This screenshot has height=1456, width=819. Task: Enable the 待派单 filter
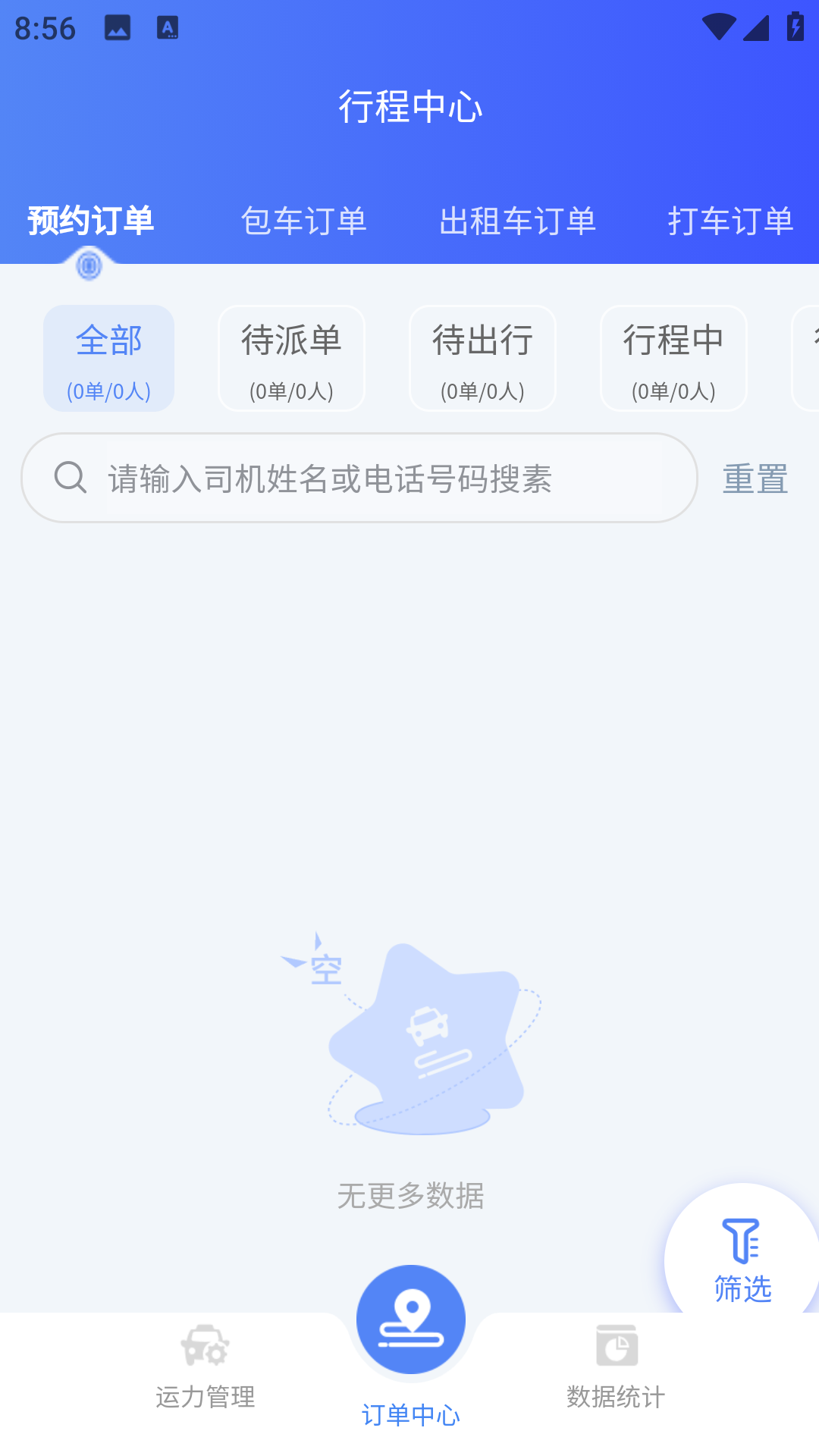[x=291, y=358]
